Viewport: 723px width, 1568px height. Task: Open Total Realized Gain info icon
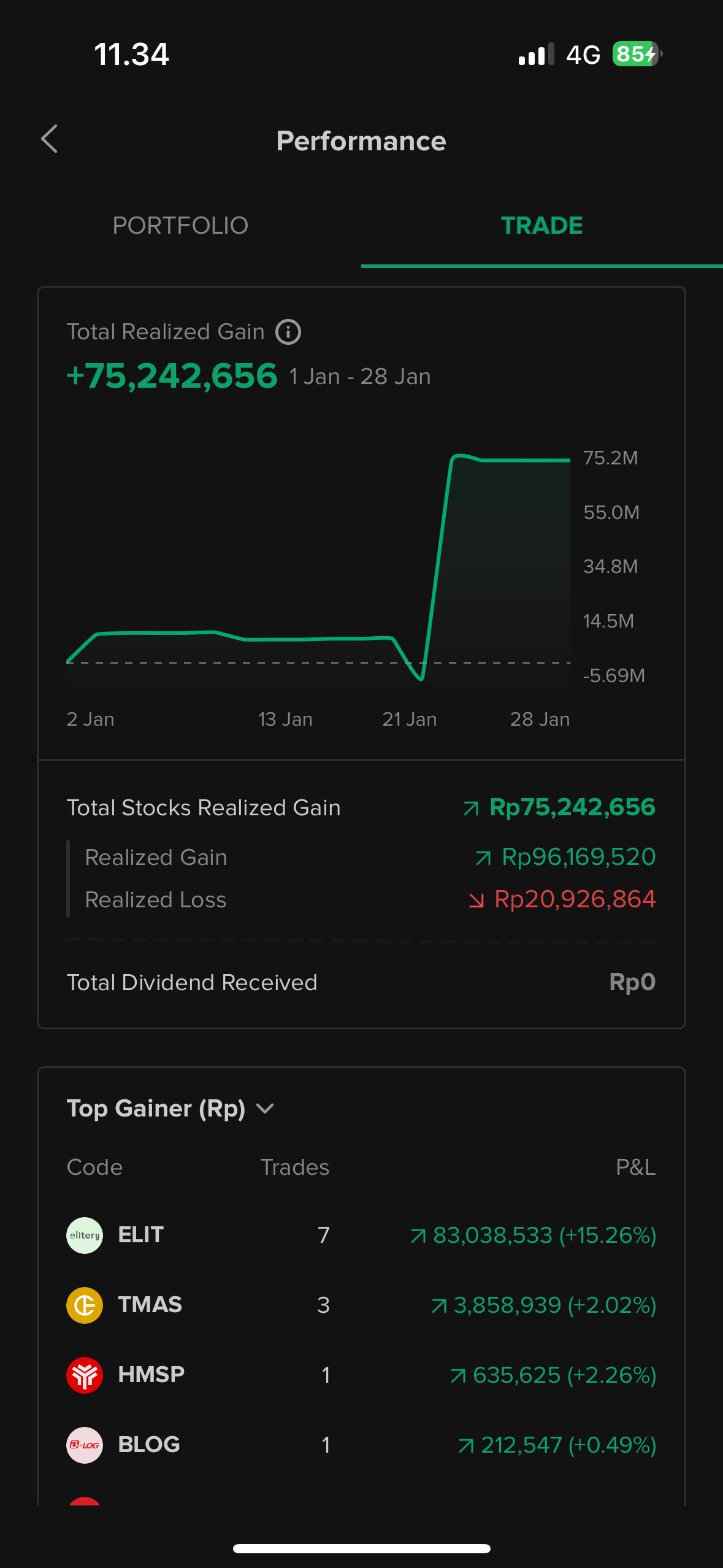tap(288, 332)
